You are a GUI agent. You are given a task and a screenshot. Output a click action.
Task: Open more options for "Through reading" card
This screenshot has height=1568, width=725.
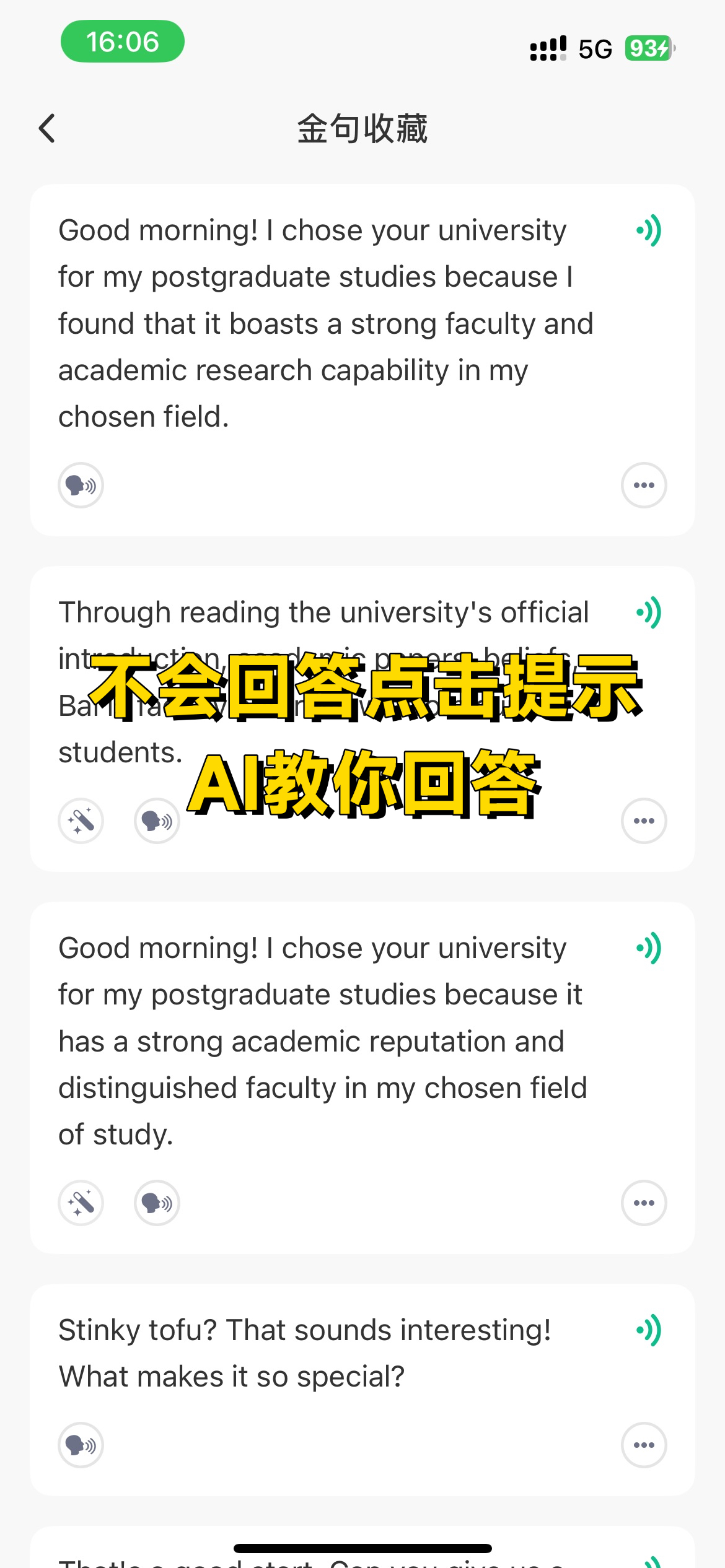(x=644, y=821)
